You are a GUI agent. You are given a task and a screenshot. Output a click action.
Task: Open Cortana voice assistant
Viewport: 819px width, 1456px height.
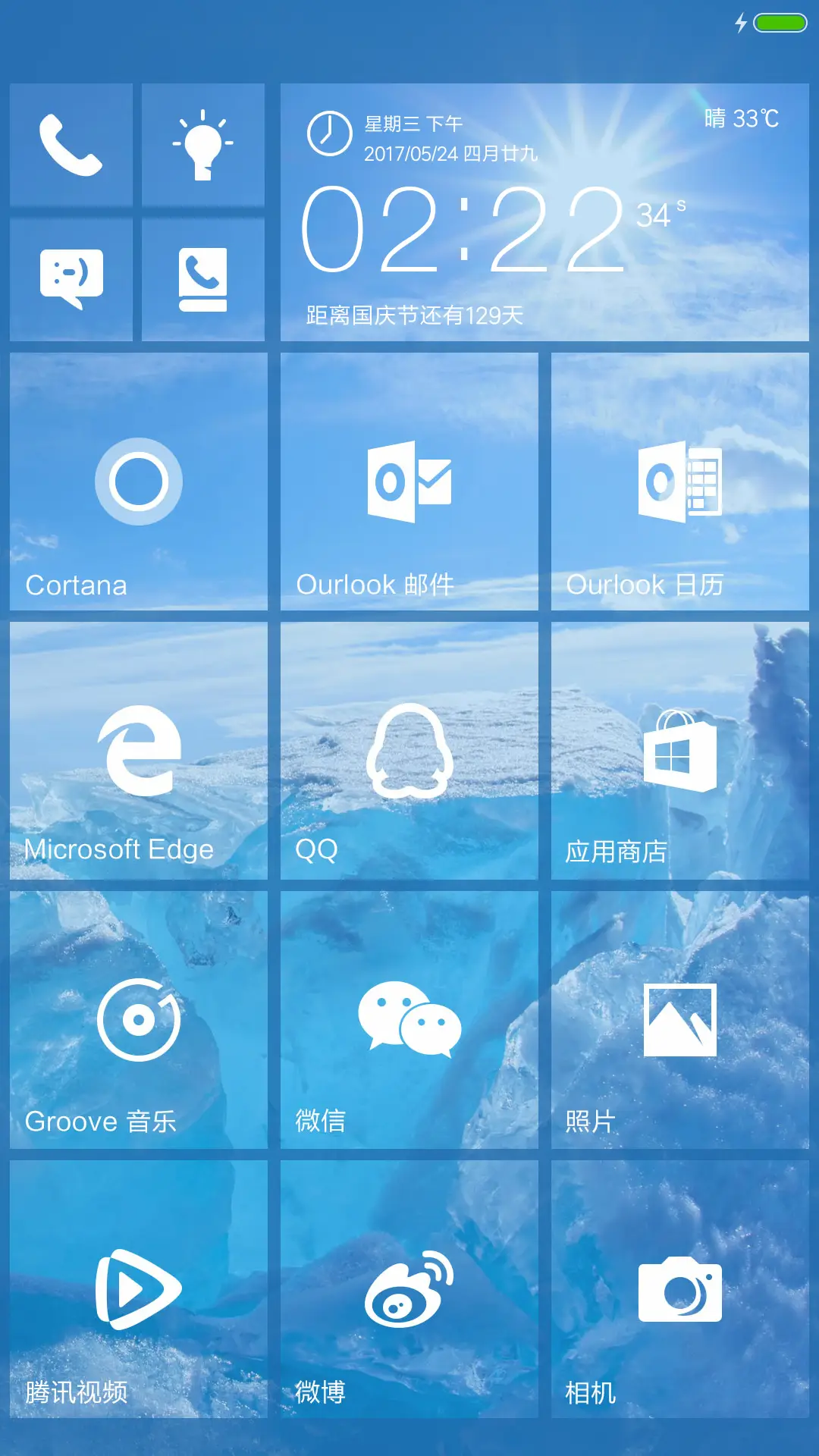point(138,479)
